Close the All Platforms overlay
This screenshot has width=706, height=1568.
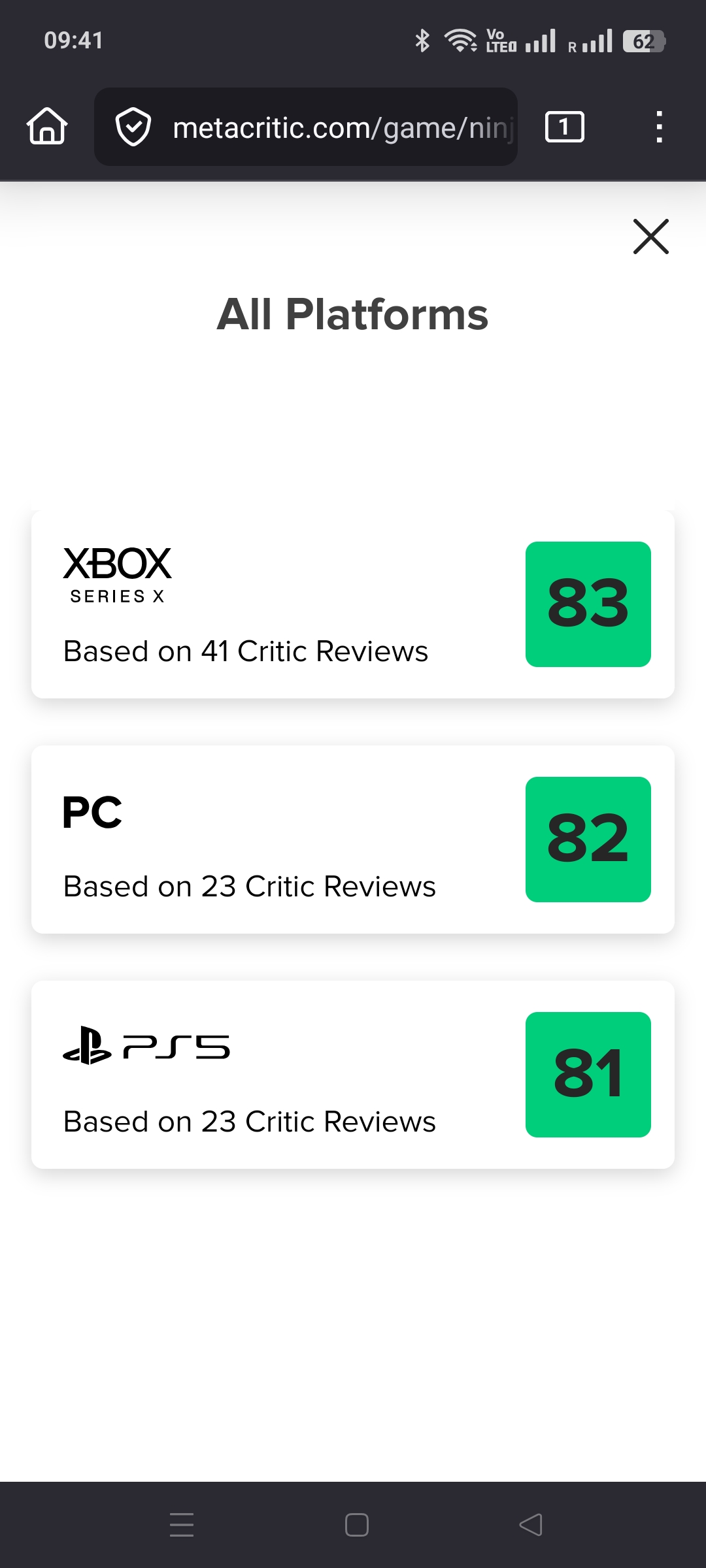[x=651, y=237]
